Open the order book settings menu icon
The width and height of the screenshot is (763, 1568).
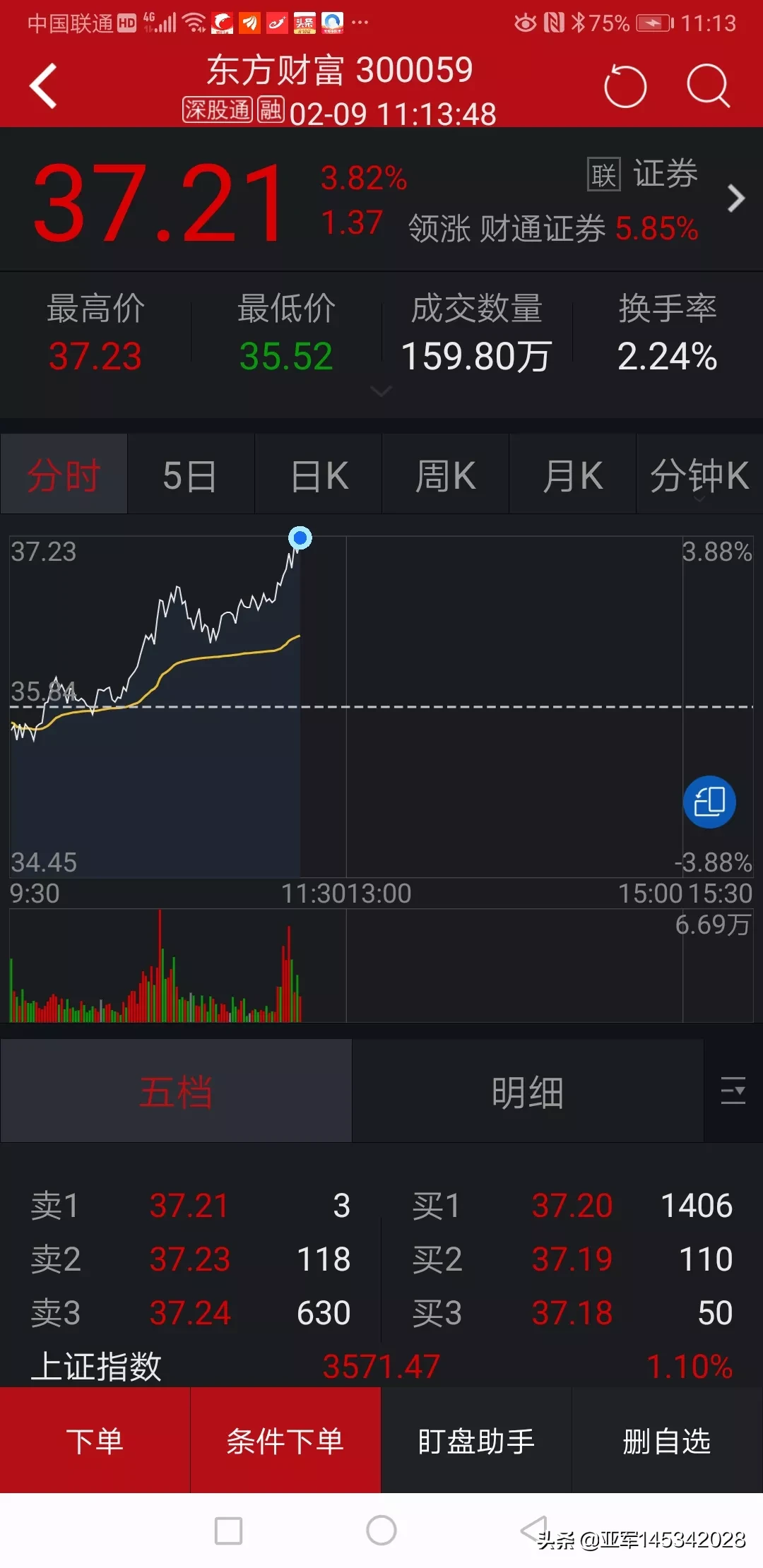[733, 1091]
